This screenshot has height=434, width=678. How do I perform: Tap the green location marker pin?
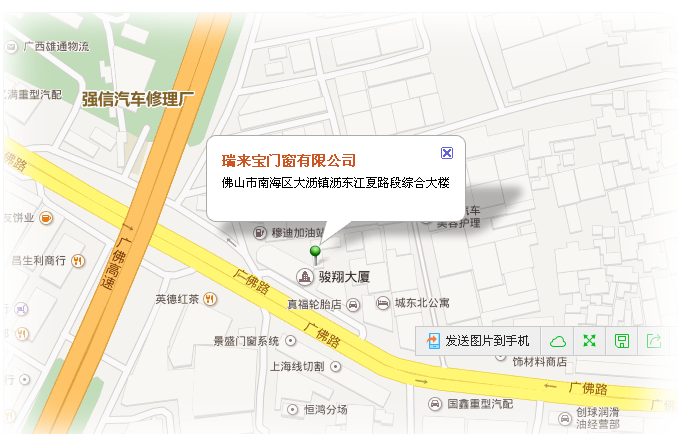tap(316, 251)
